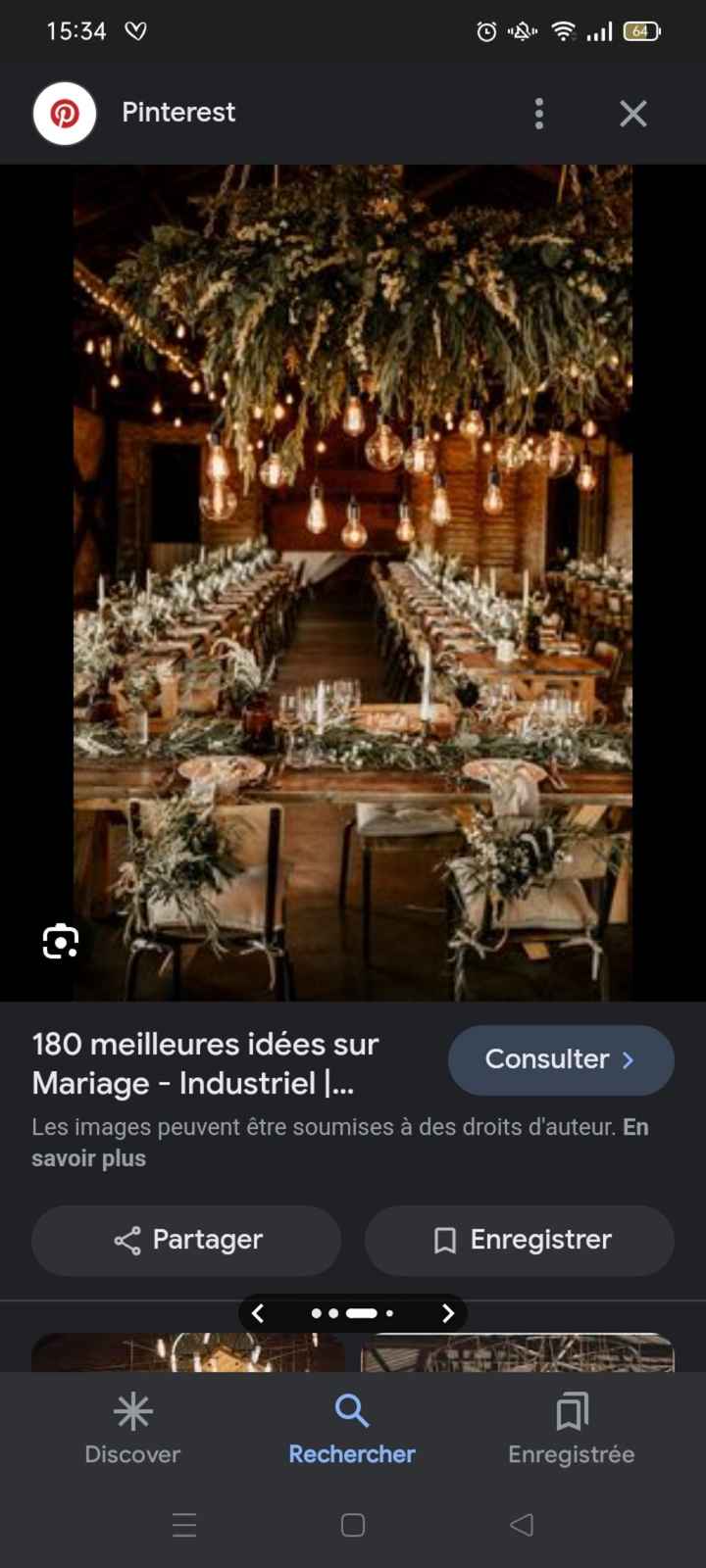This screenshot has width=706, height=1568.
Task: Search this image with Google Lens
Action: point(61,942)
